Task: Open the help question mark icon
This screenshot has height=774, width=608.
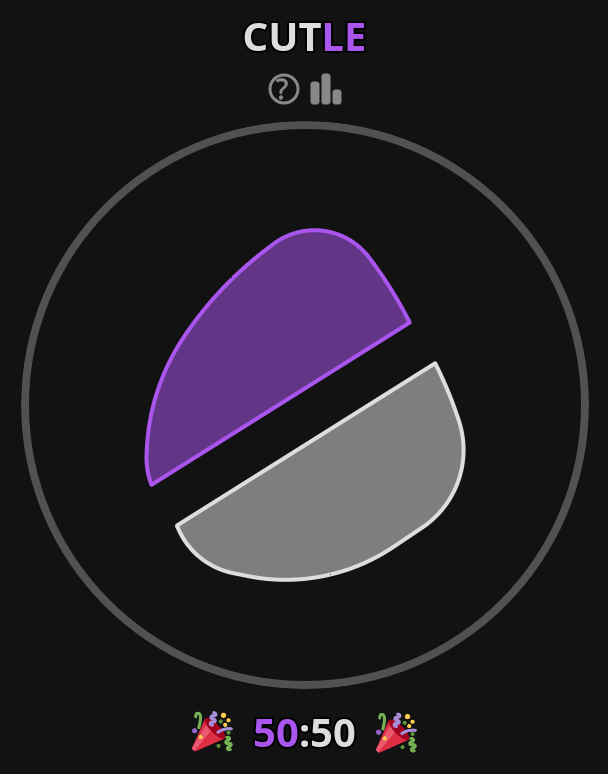Action: (283, 89)
